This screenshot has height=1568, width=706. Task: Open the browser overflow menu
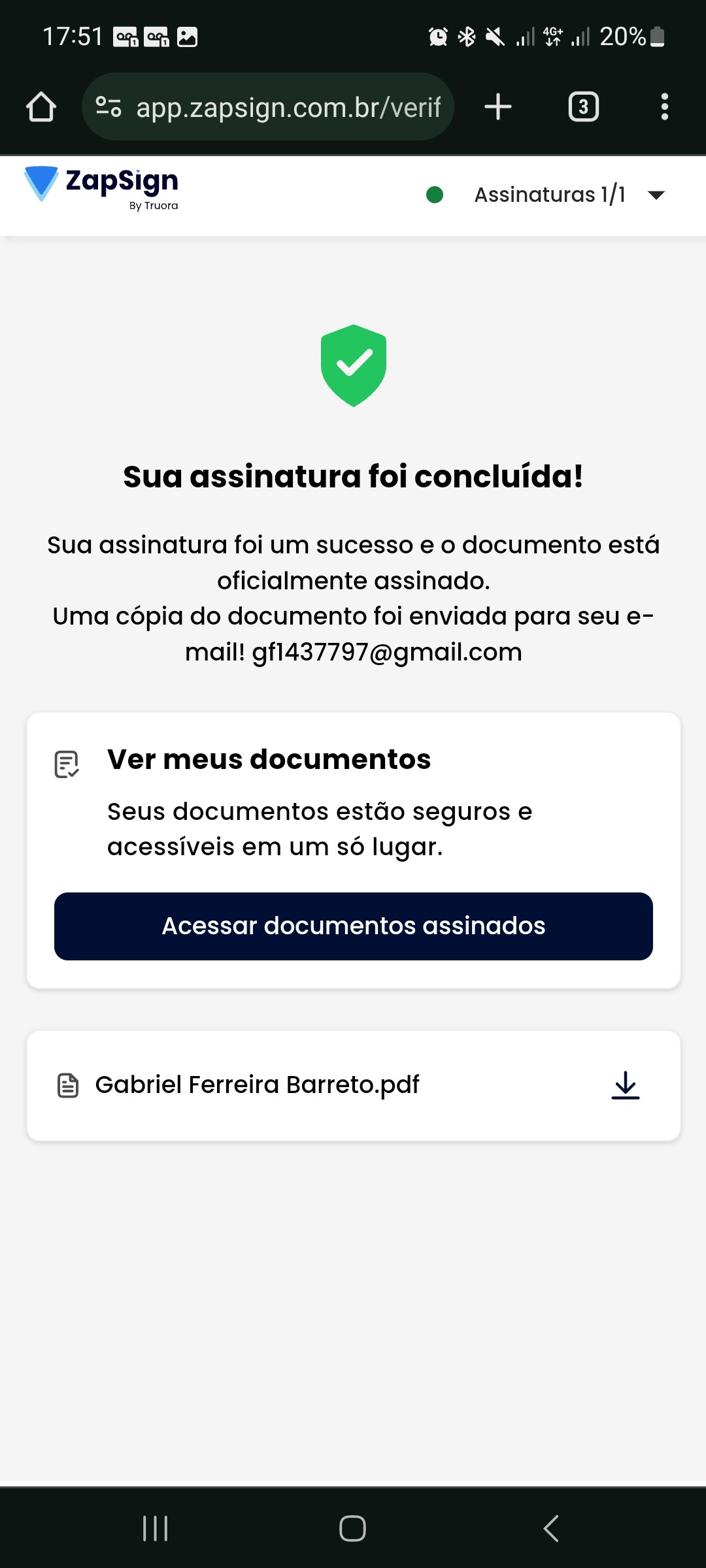coord(664,106)
